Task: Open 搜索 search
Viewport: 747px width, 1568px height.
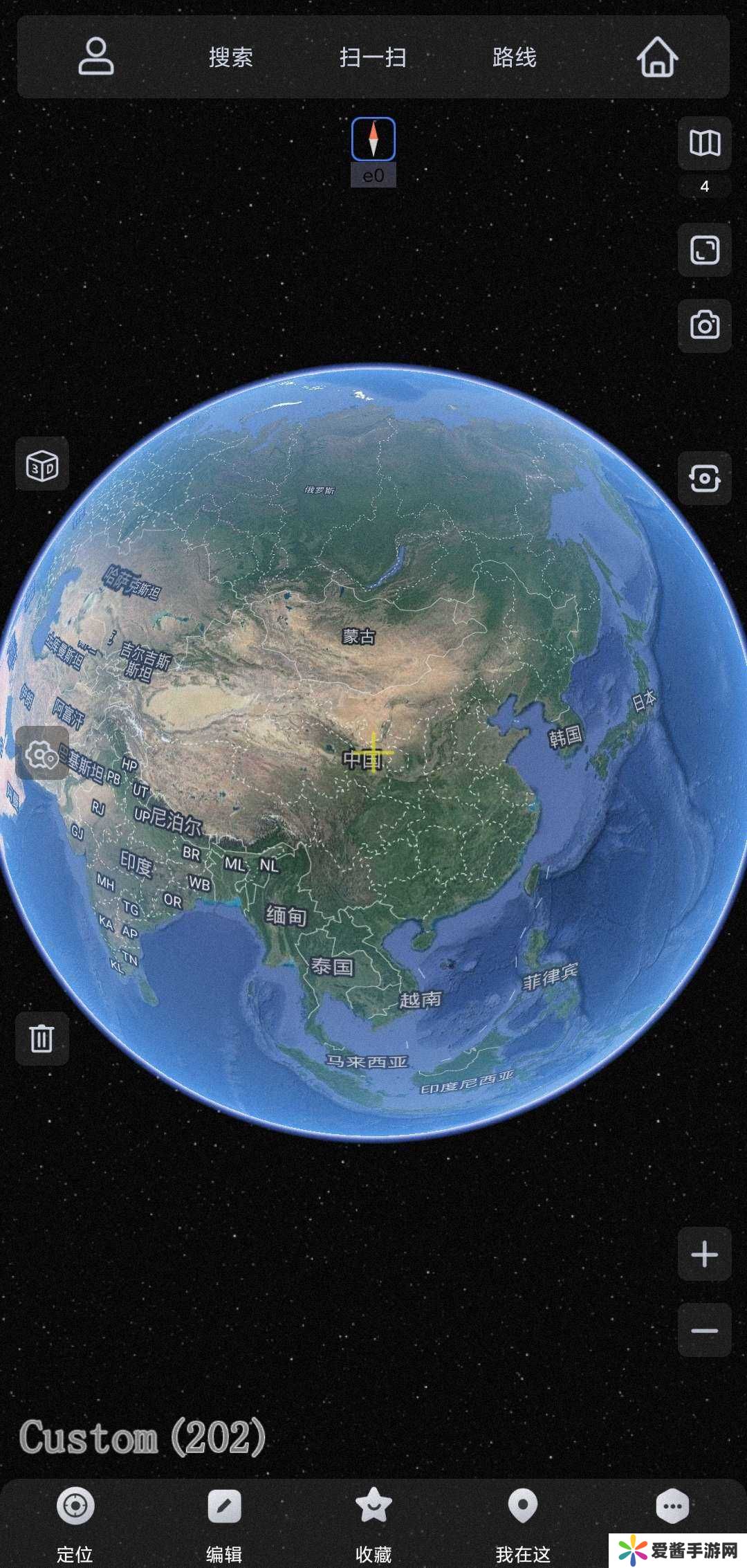Action: pos(230,57)
